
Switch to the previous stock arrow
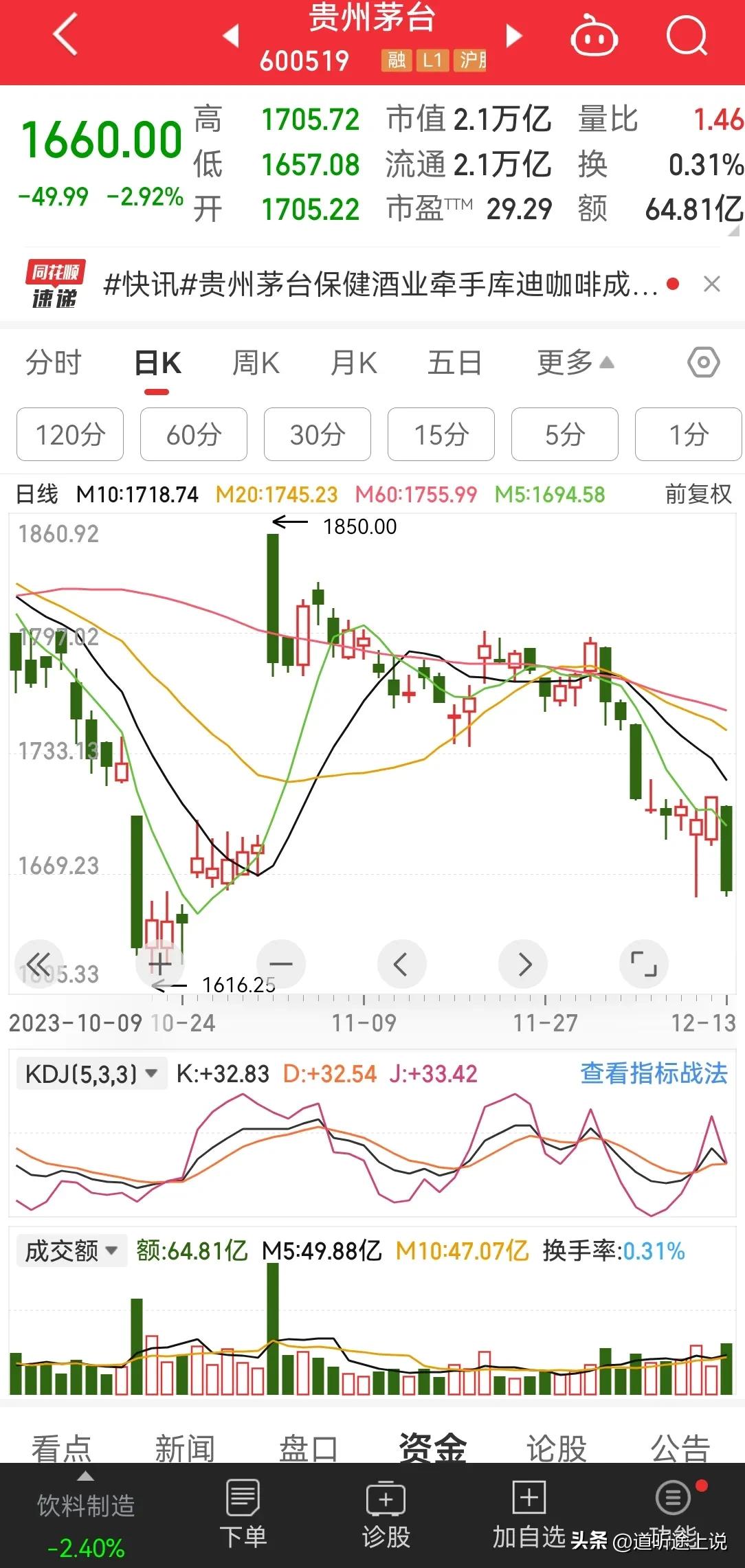pyautogui.click(x=231, y=36)
